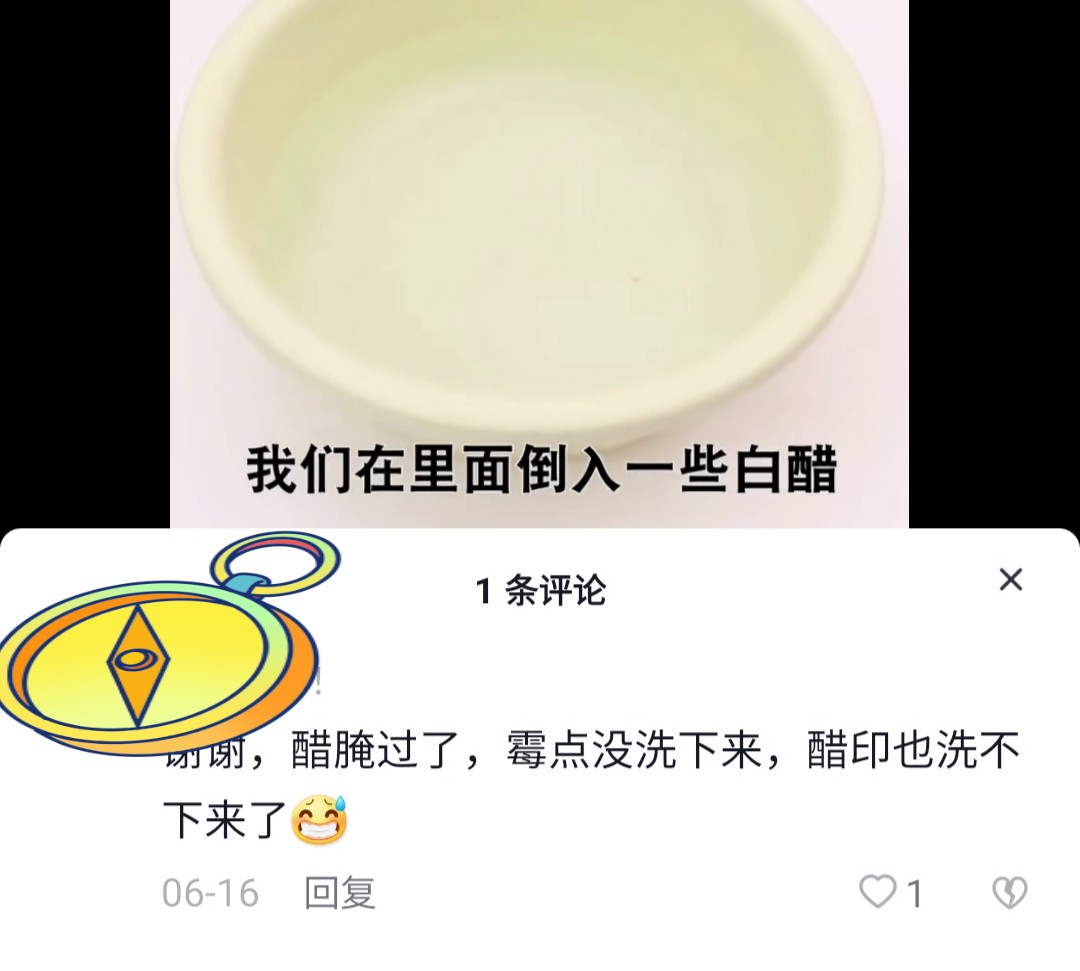Close the comments panel
1080x971 pixels.
point(1010,579)
